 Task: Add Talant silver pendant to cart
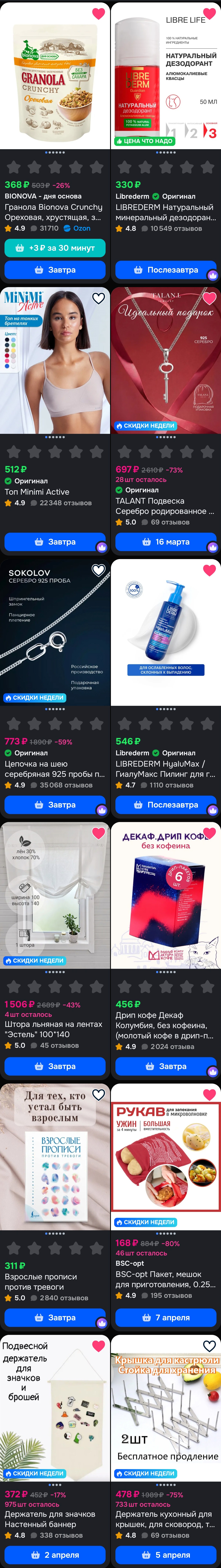166,542
